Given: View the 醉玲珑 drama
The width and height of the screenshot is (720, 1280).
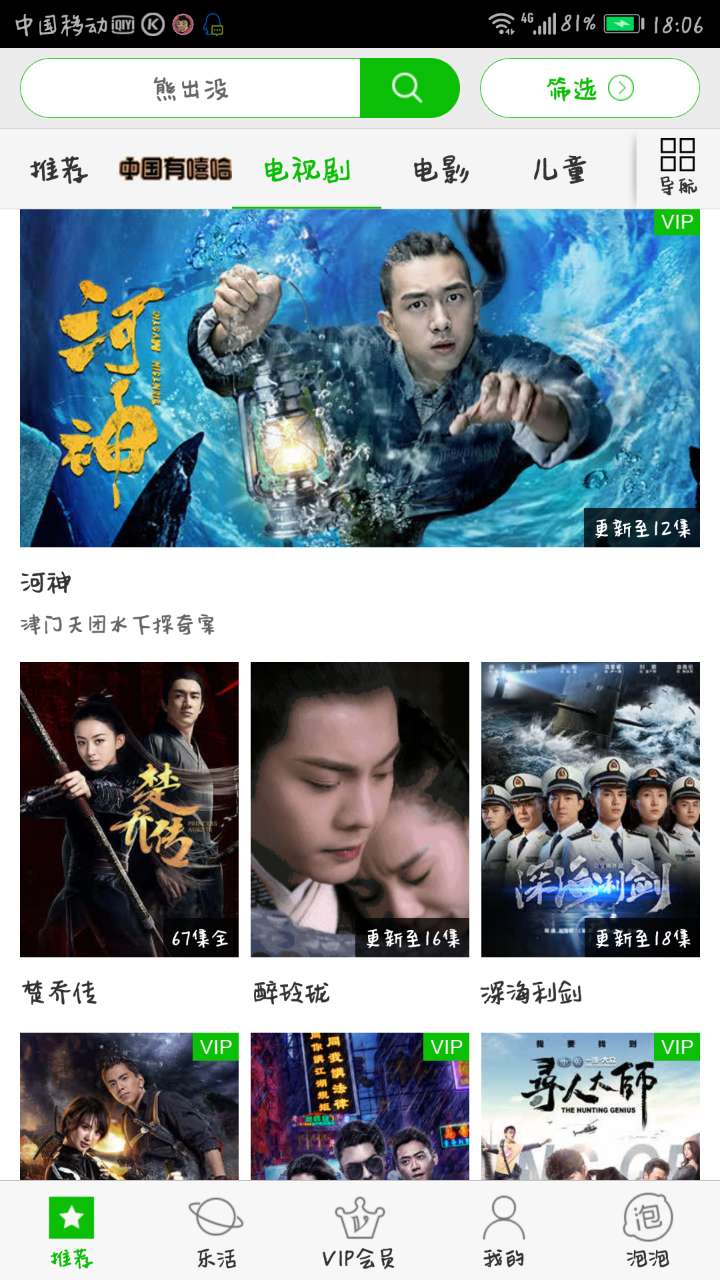Looking at the screenshot, I should pos(360,809).
